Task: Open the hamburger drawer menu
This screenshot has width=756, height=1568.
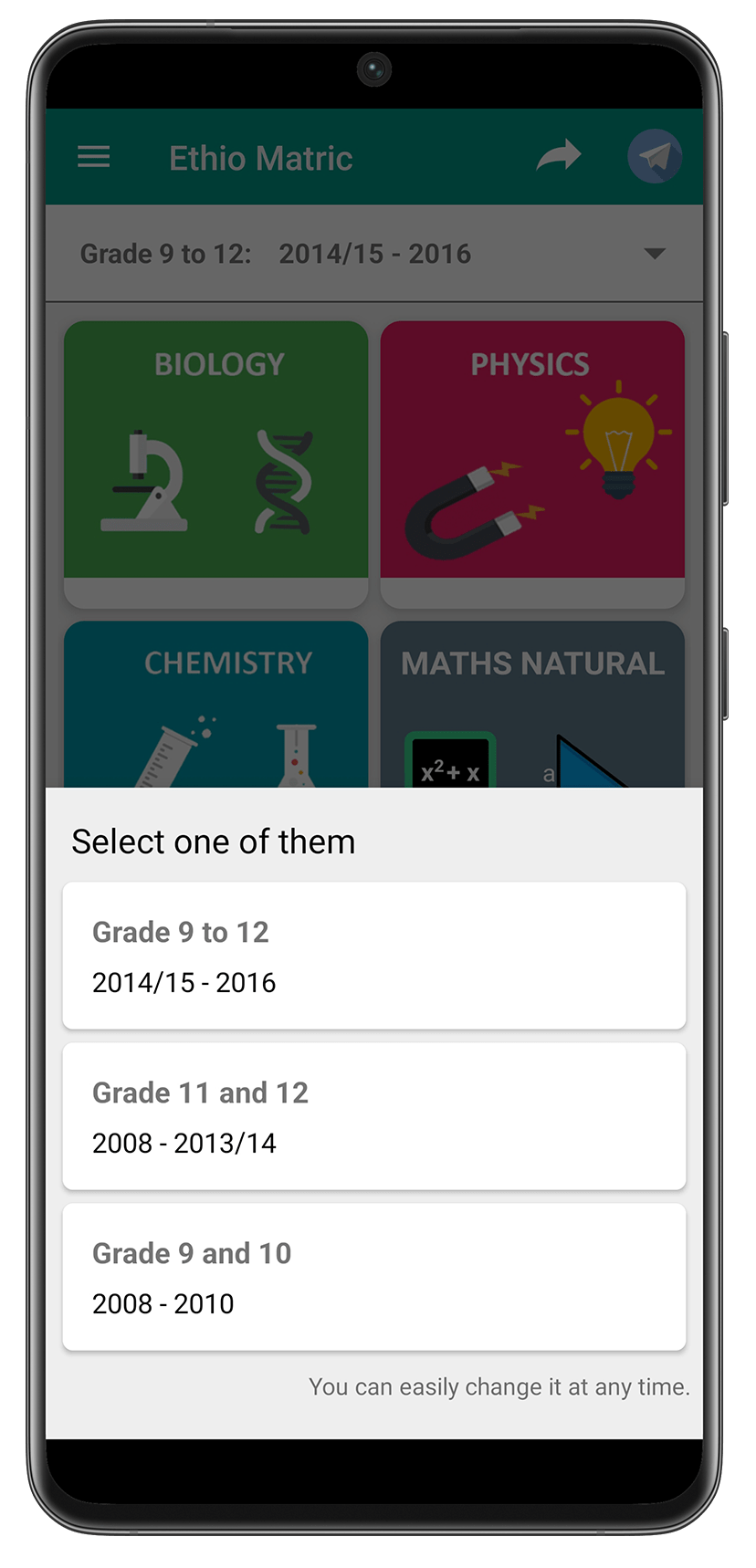Action: [94, 157]
